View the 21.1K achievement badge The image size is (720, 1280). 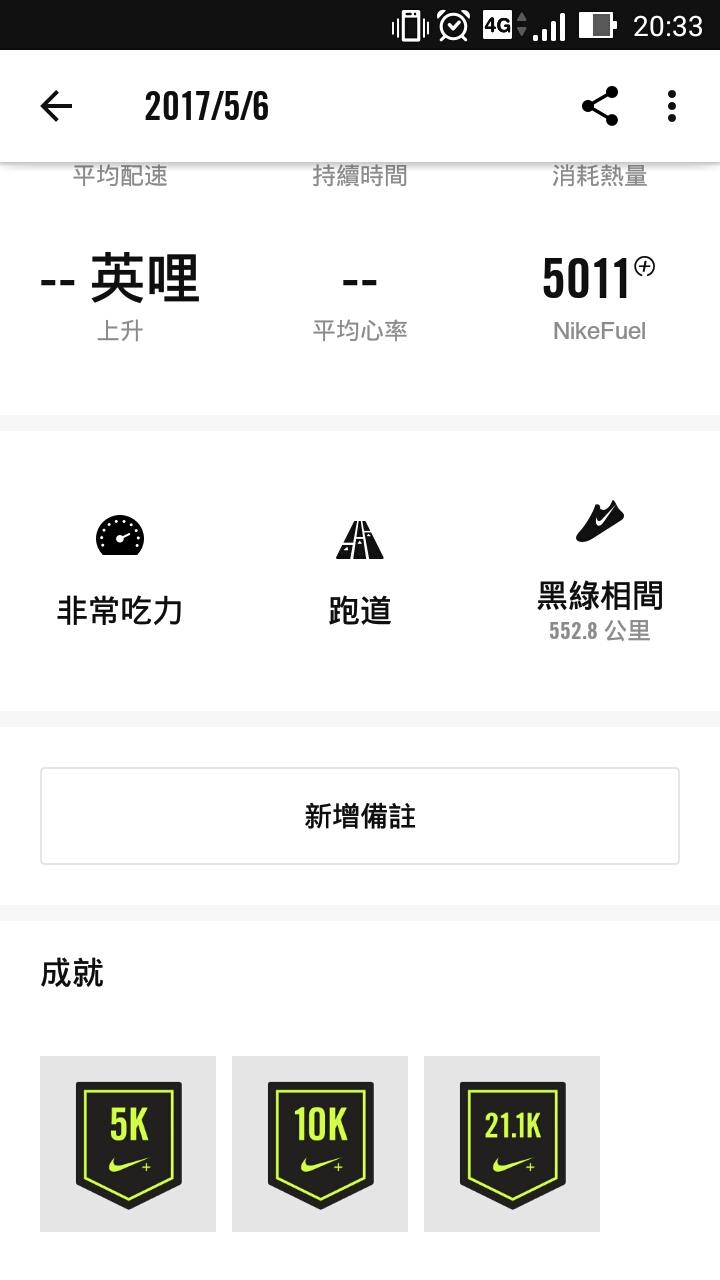point(512,1144)
